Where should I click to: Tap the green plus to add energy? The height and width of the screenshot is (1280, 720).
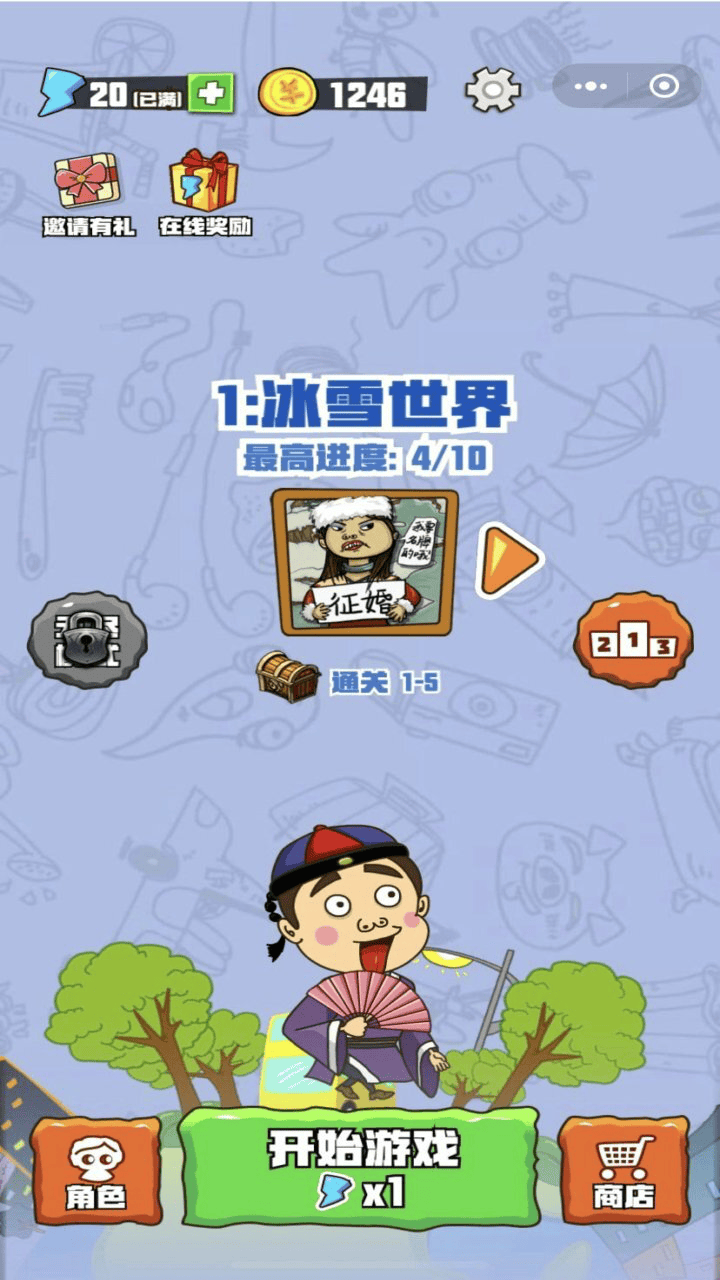[210, 94]
